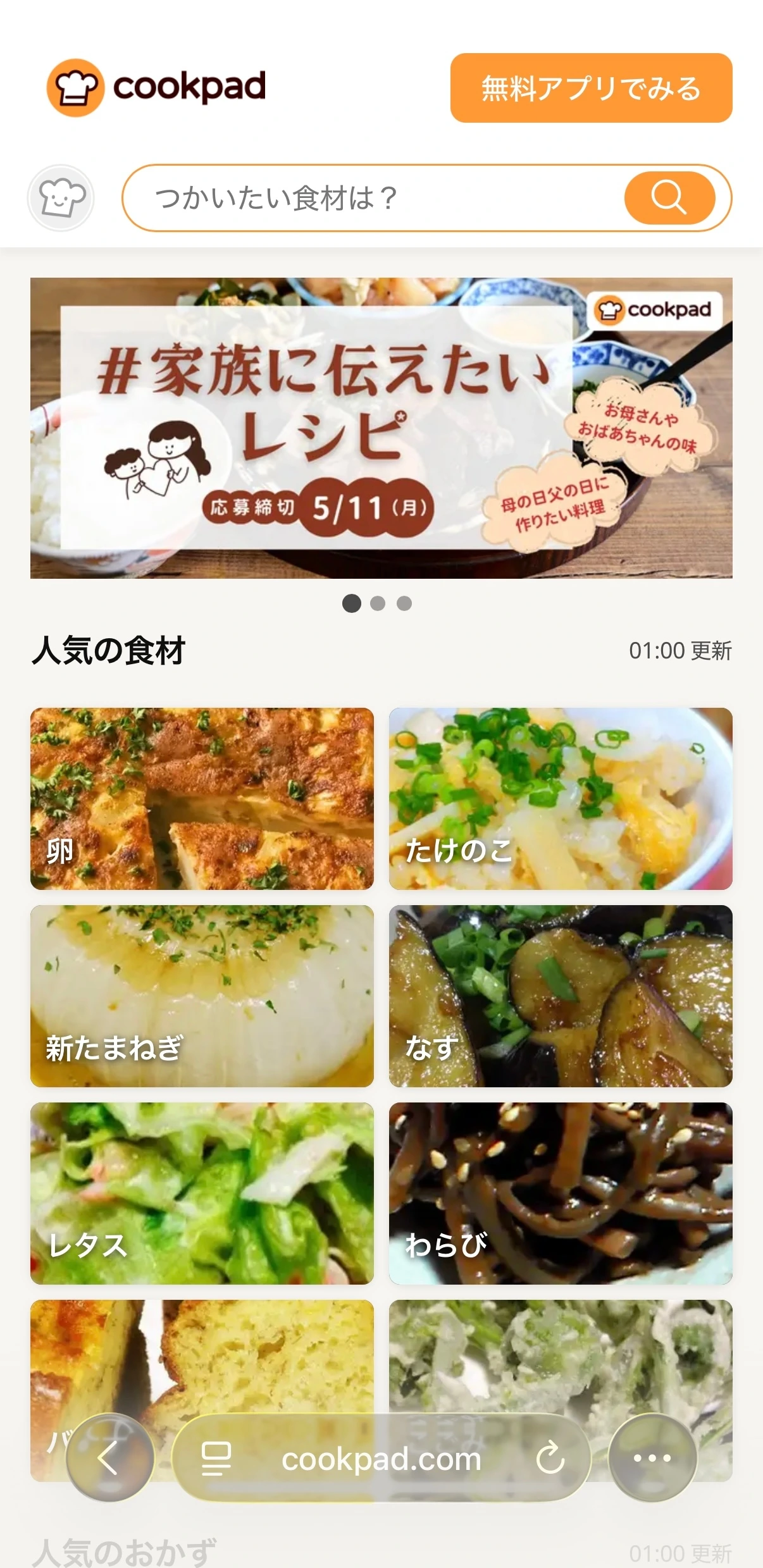
Task: Select the なす ingredient tile
Action: (561, 996)
